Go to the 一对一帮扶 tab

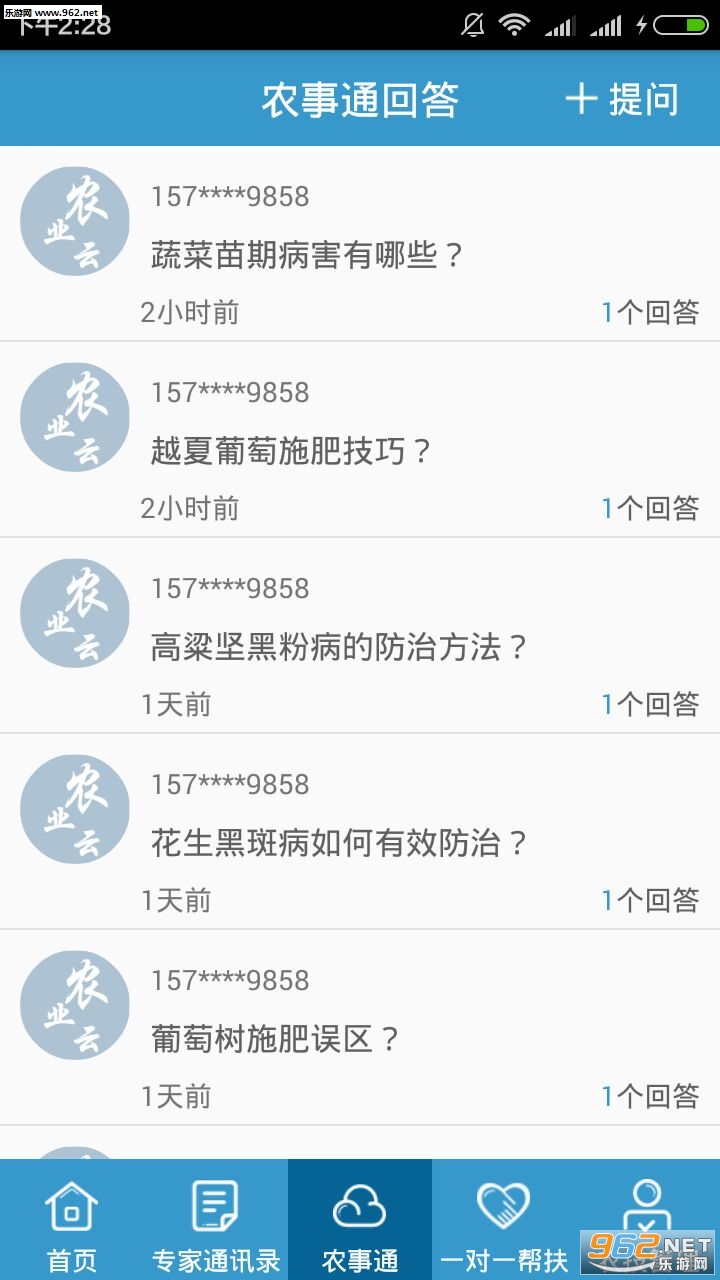pos(504,1220)
